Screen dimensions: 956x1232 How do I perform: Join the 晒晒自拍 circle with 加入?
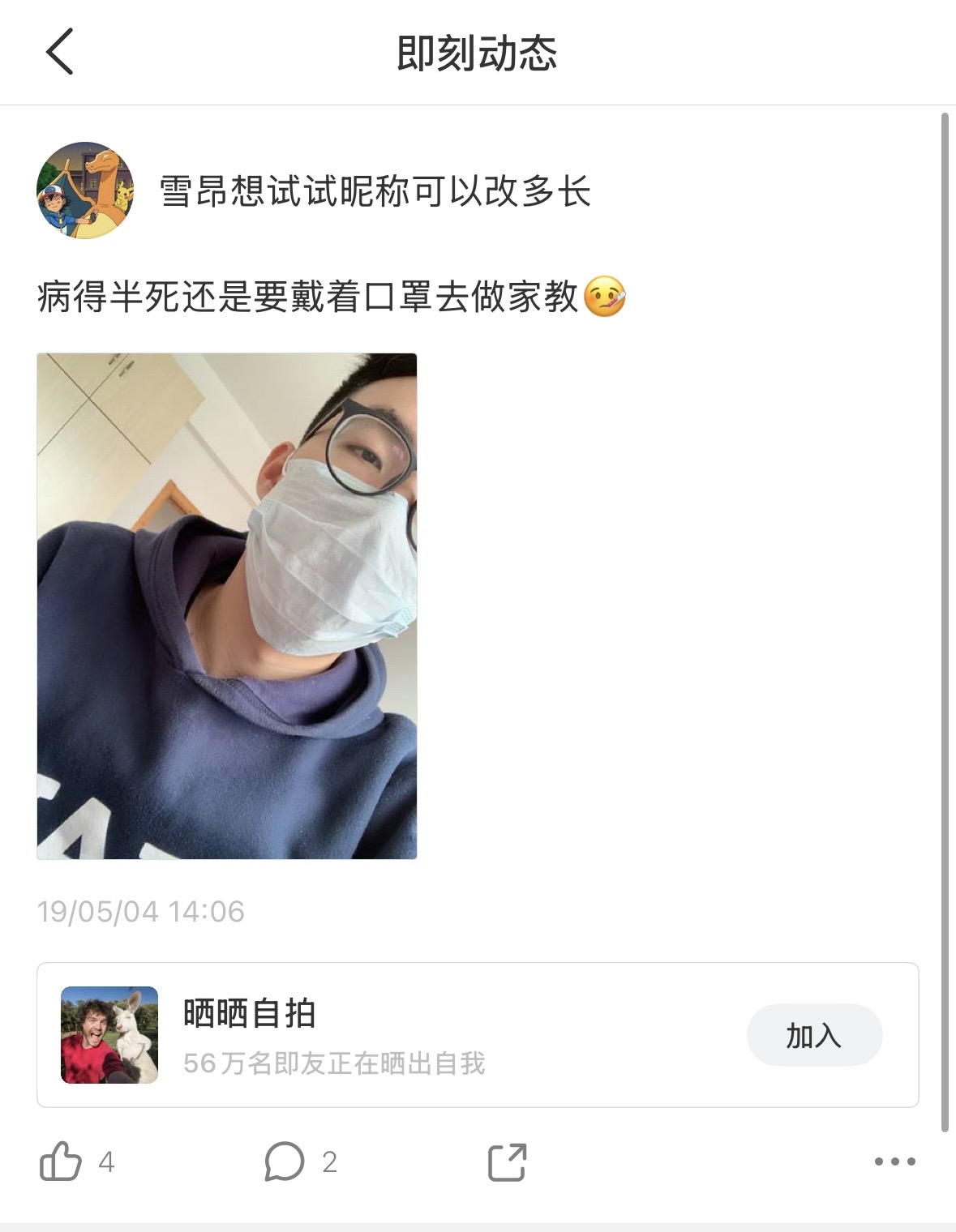click(814, 1035)
